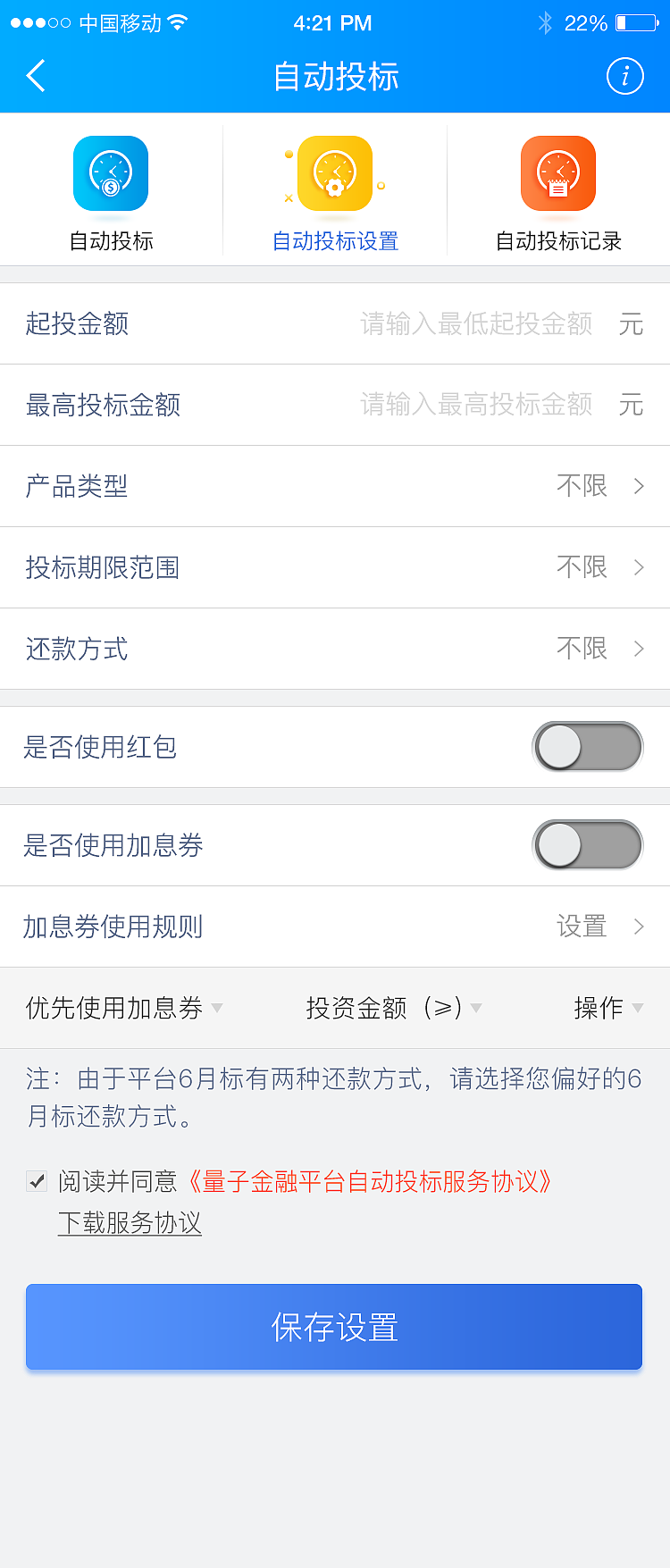Image resolution: width=670 pixels, height=1568 pixels.
Task: Switch to the 自动投标 tab
Action: [x=110, y=239]
